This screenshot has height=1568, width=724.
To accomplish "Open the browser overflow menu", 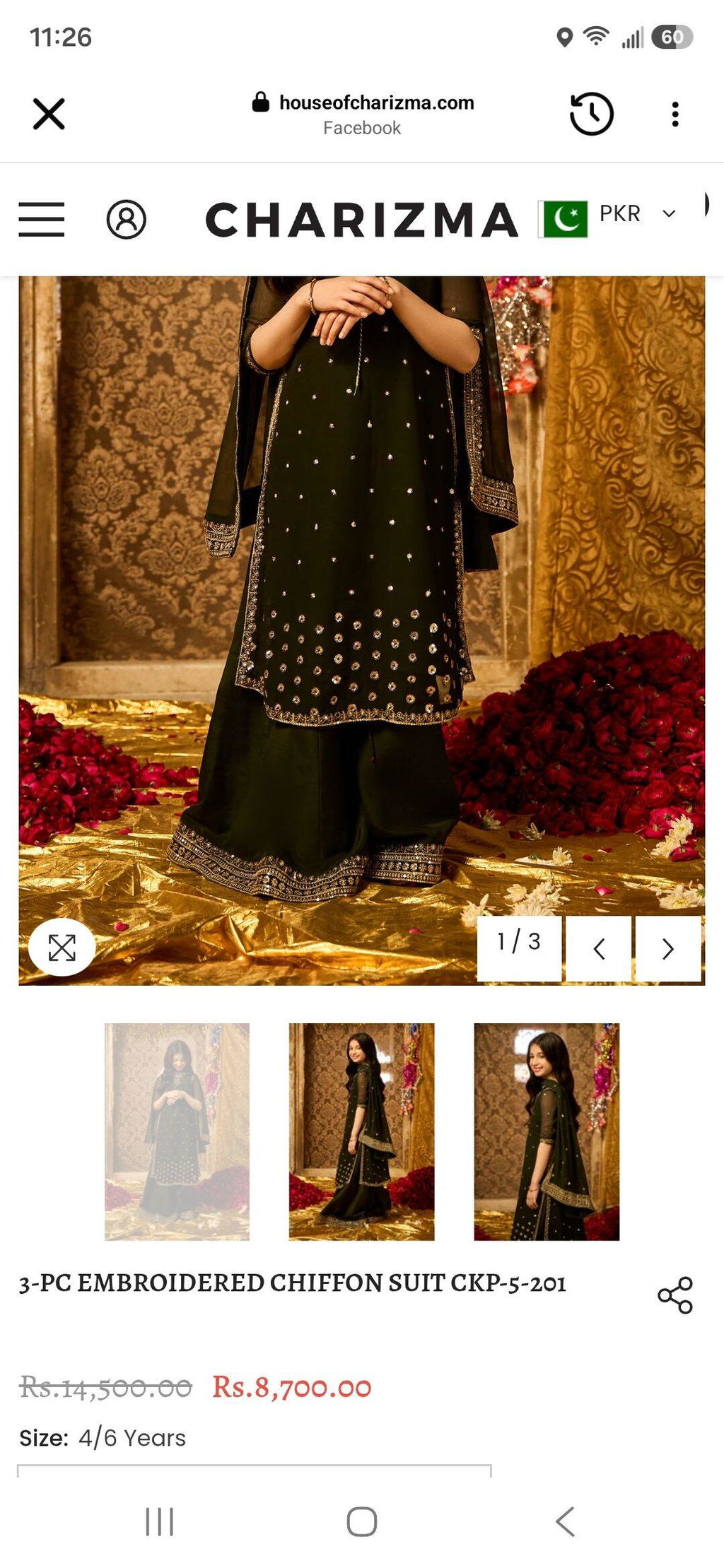I will tap(675, 114).
